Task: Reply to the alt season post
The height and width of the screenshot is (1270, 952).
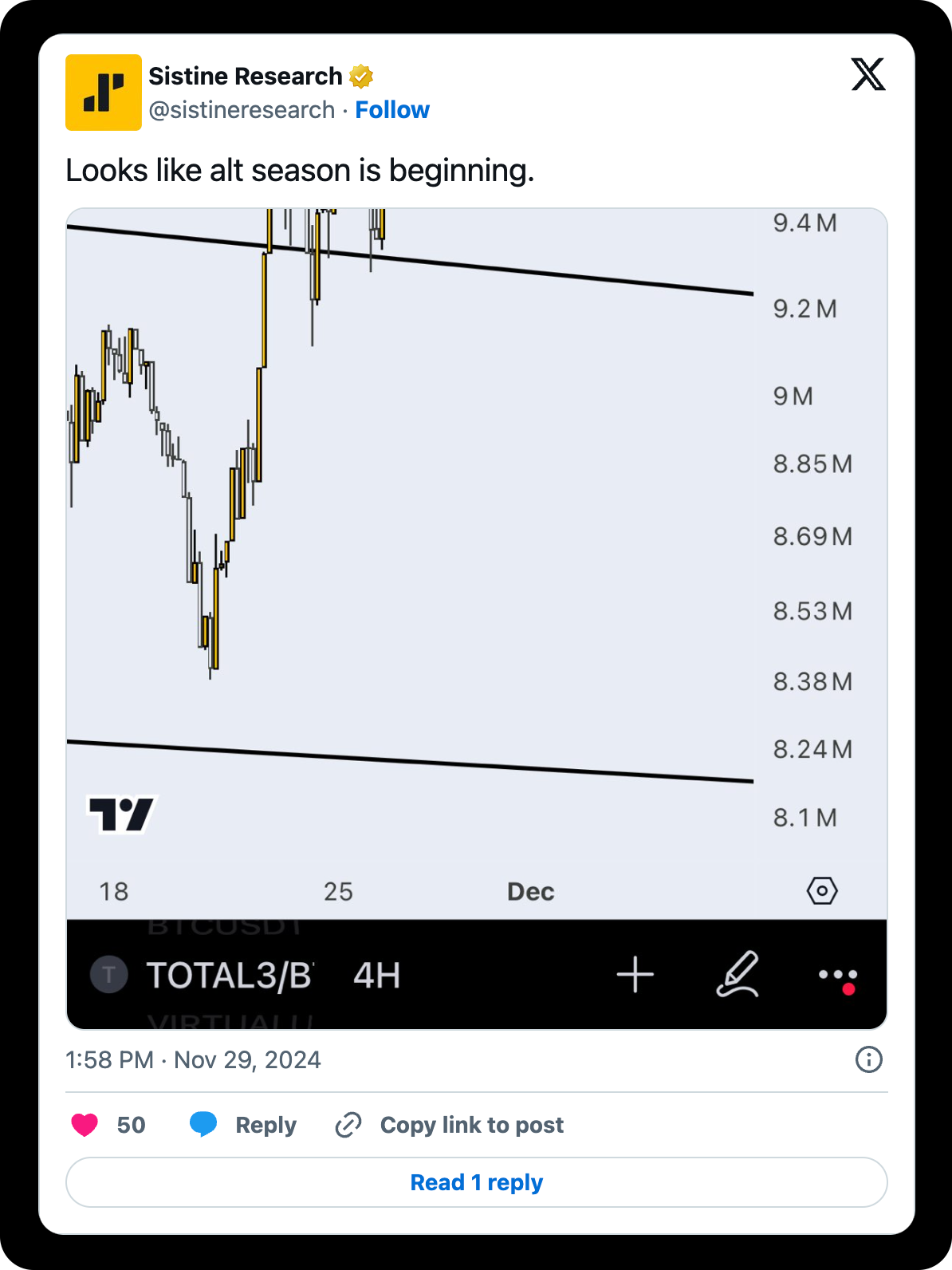Action: point(243,1125)
